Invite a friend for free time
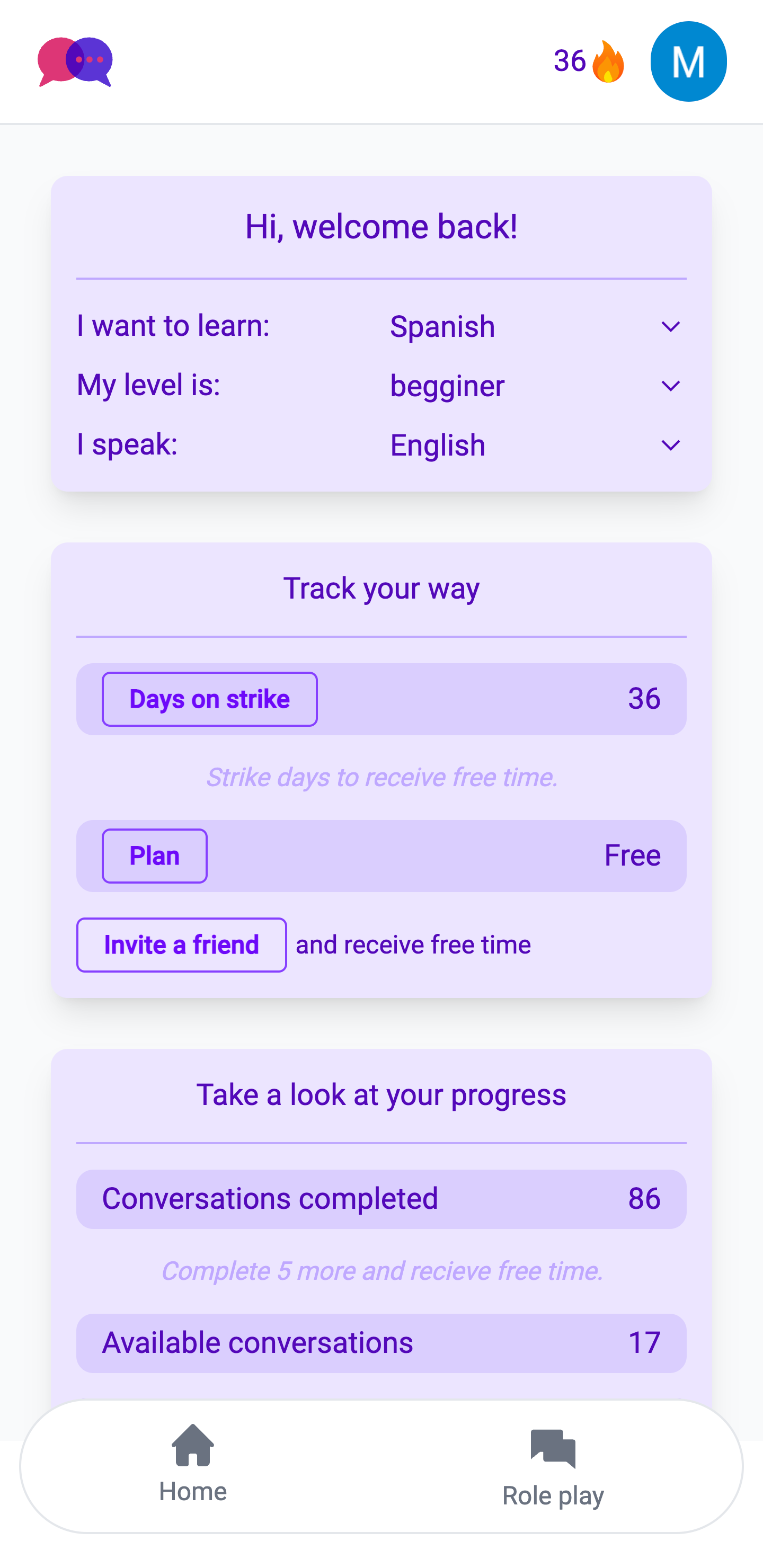The image size is (763, 1568). tap(181, 945)
